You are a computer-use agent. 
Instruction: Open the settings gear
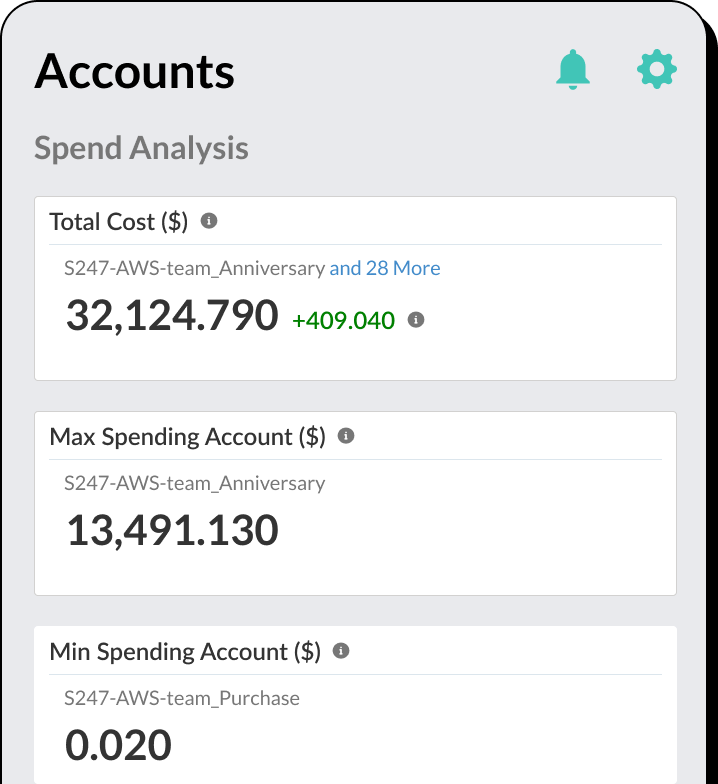point(657,69)
